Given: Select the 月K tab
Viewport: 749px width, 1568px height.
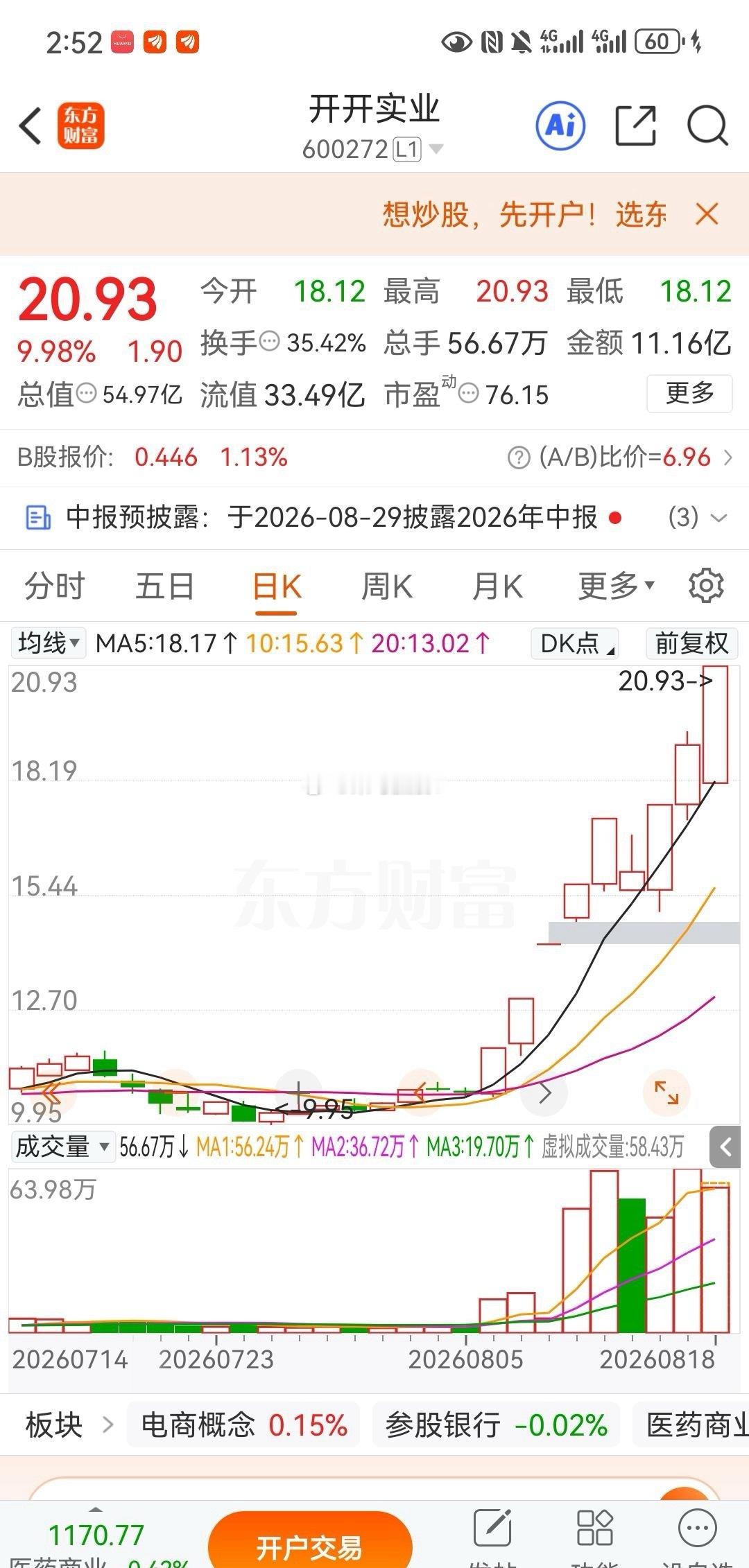Looking at the screenshot, I should [x=497, y=586].
